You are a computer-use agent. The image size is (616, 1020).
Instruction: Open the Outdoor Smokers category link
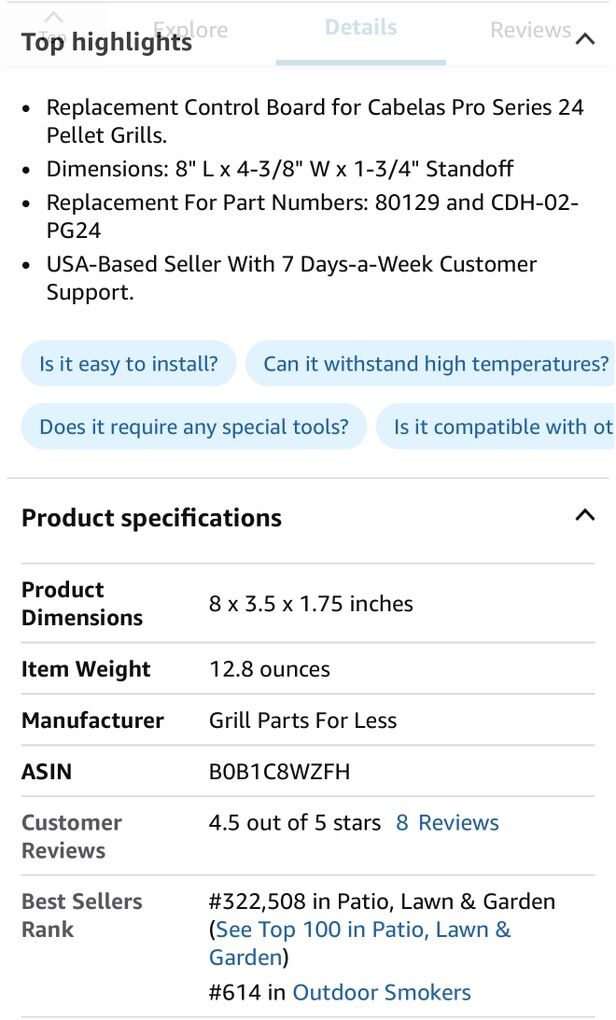381,993
